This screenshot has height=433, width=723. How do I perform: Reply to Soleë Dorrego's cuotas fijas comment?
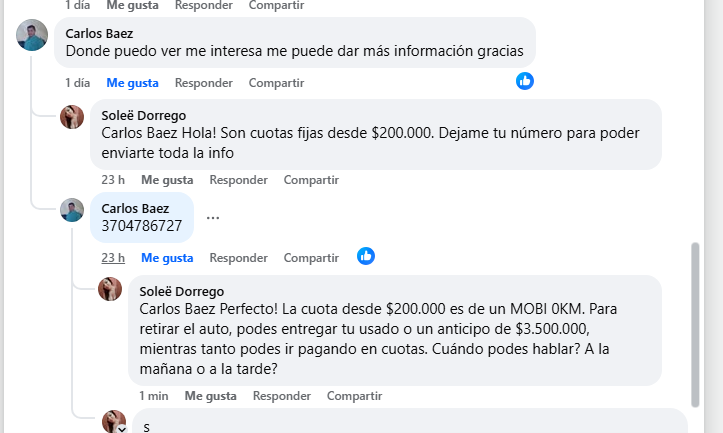(238, 180)
